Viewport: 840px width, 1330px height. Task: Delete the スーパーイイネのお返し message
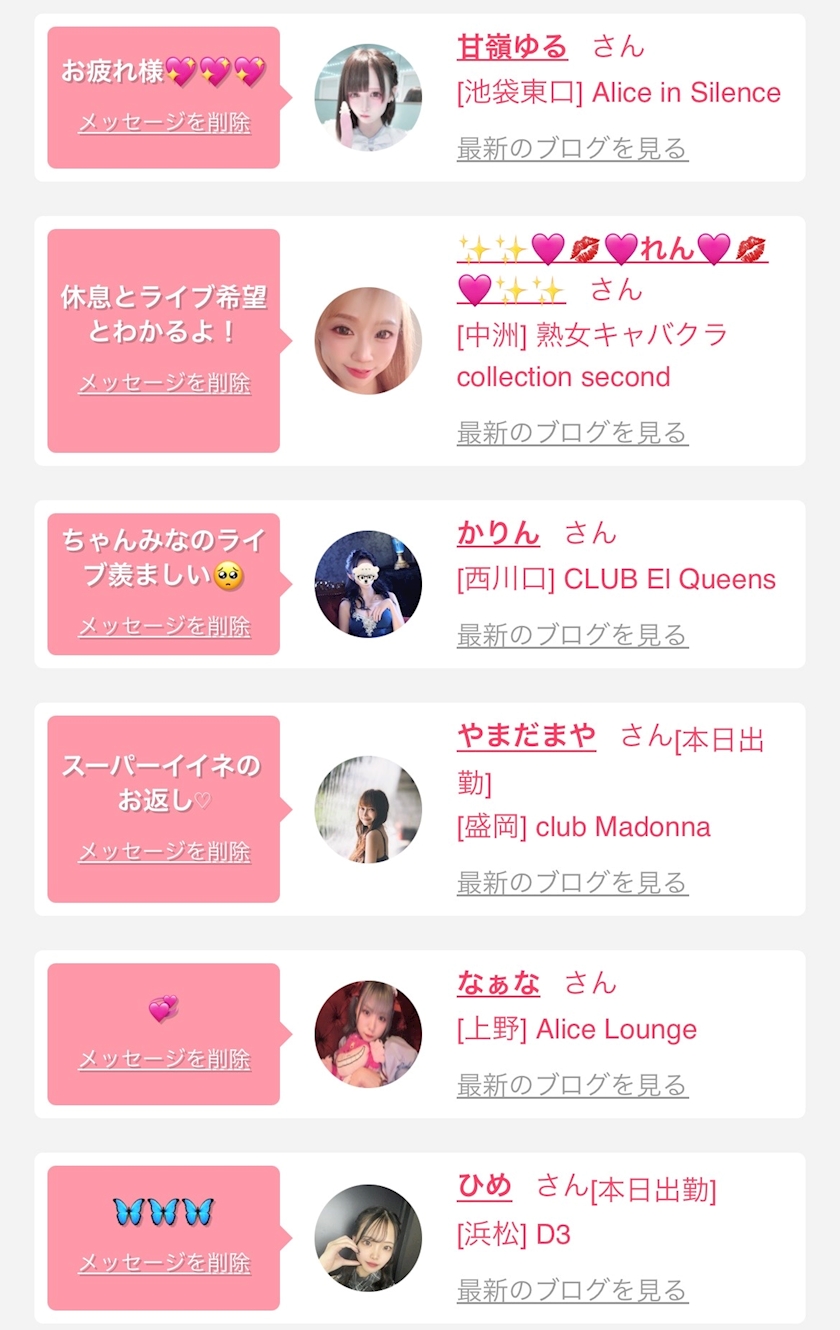(x=164, y=851)
